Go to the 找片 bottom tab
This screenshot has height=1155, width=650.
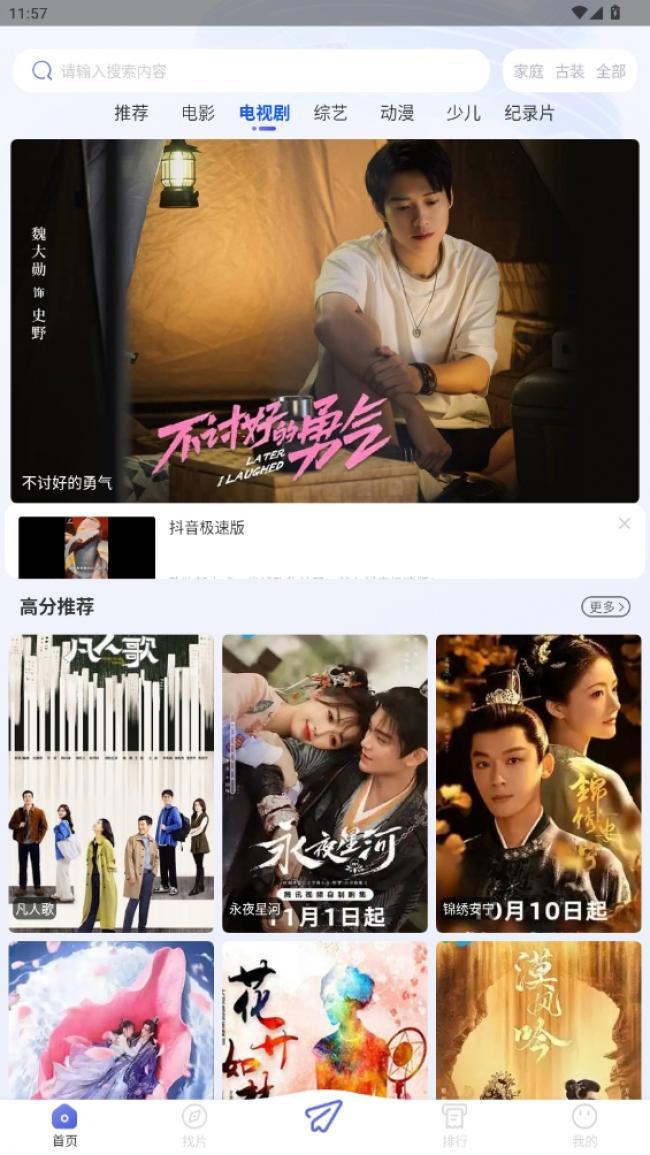[x=194, y=1124]
